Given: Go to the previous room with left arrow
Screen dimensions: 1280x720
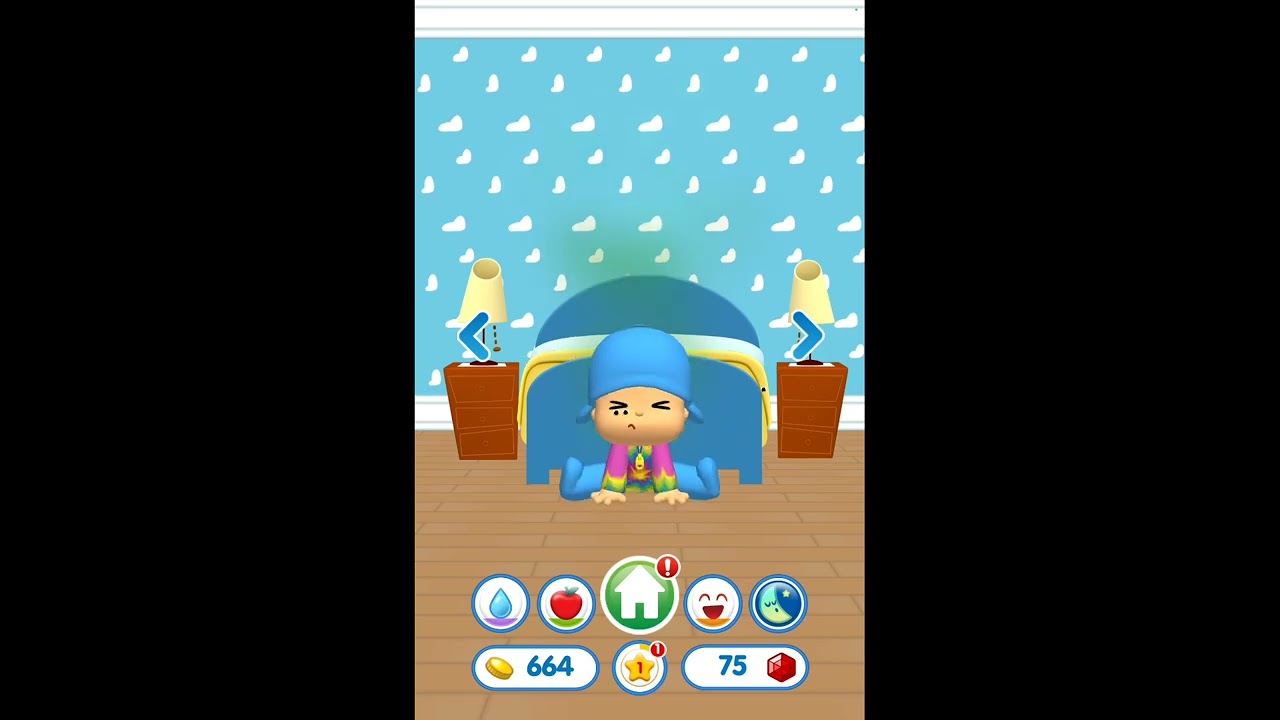Looking at the screenshot, I should tap(474, 336).
